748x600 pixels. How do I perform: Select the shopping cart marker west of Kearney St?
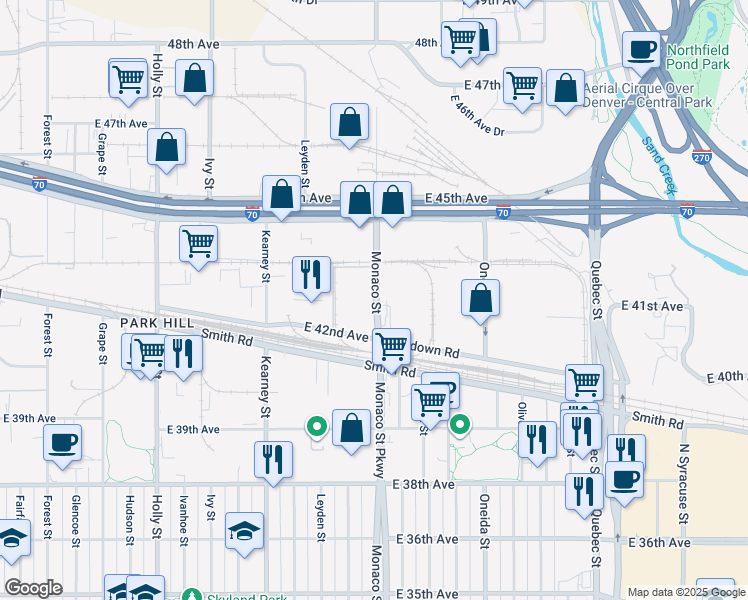point(198,248)
